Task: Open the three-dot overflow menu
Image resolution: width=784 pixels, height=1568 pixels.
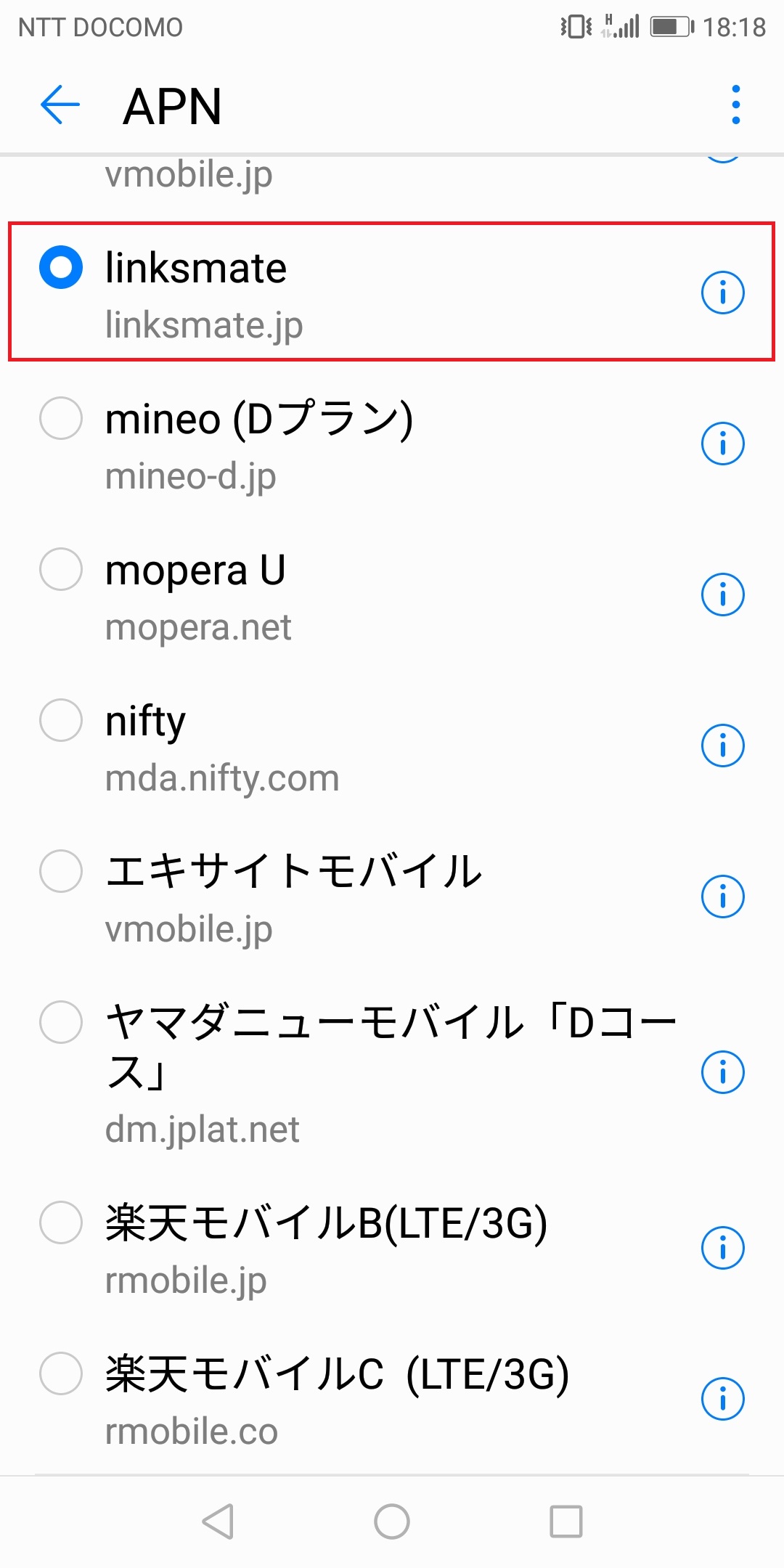Action: click(737, 104)
